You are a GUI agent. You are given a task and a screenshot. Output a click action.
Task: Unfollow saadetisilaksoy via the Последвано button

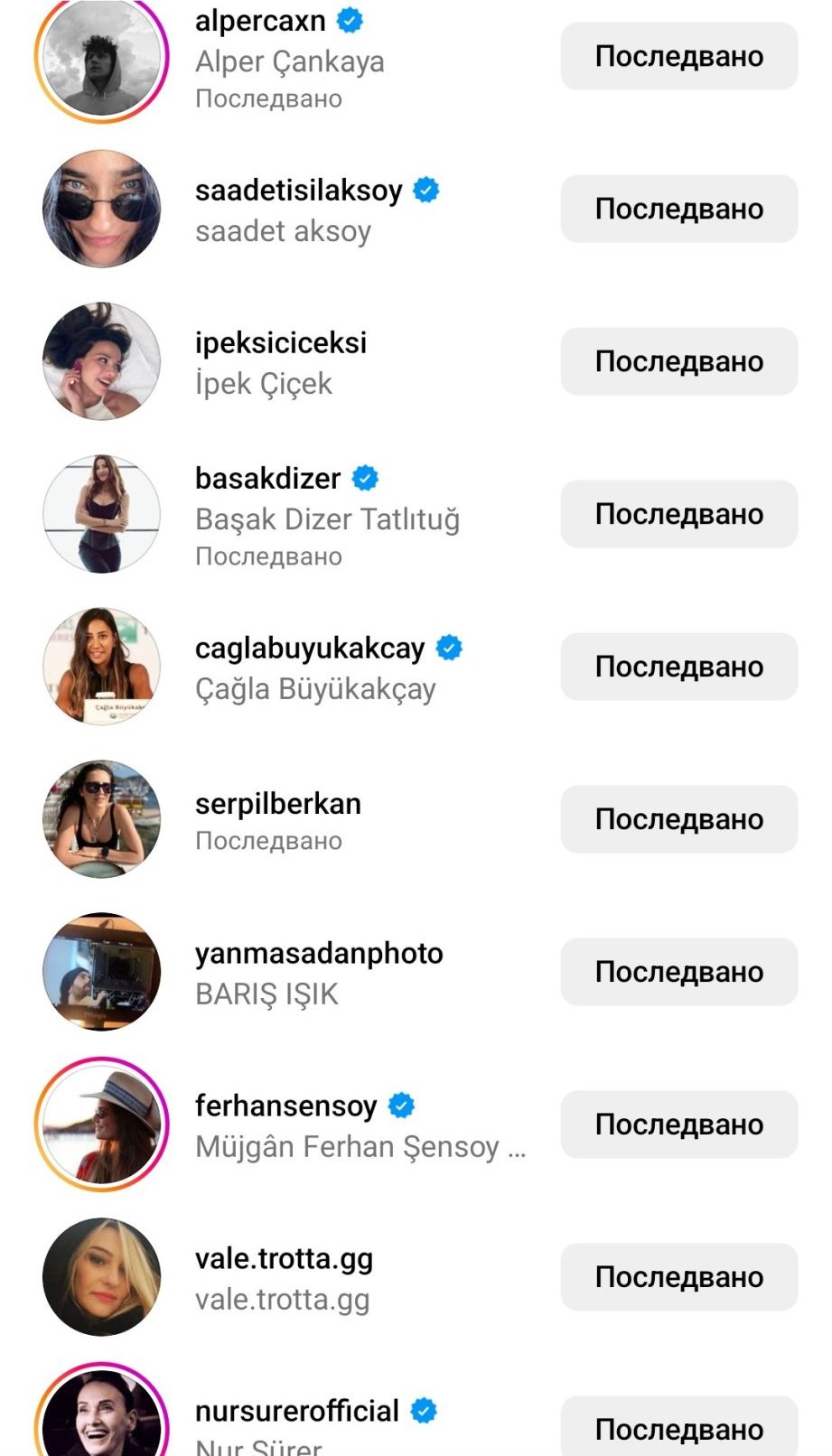(x=678, y=209)
